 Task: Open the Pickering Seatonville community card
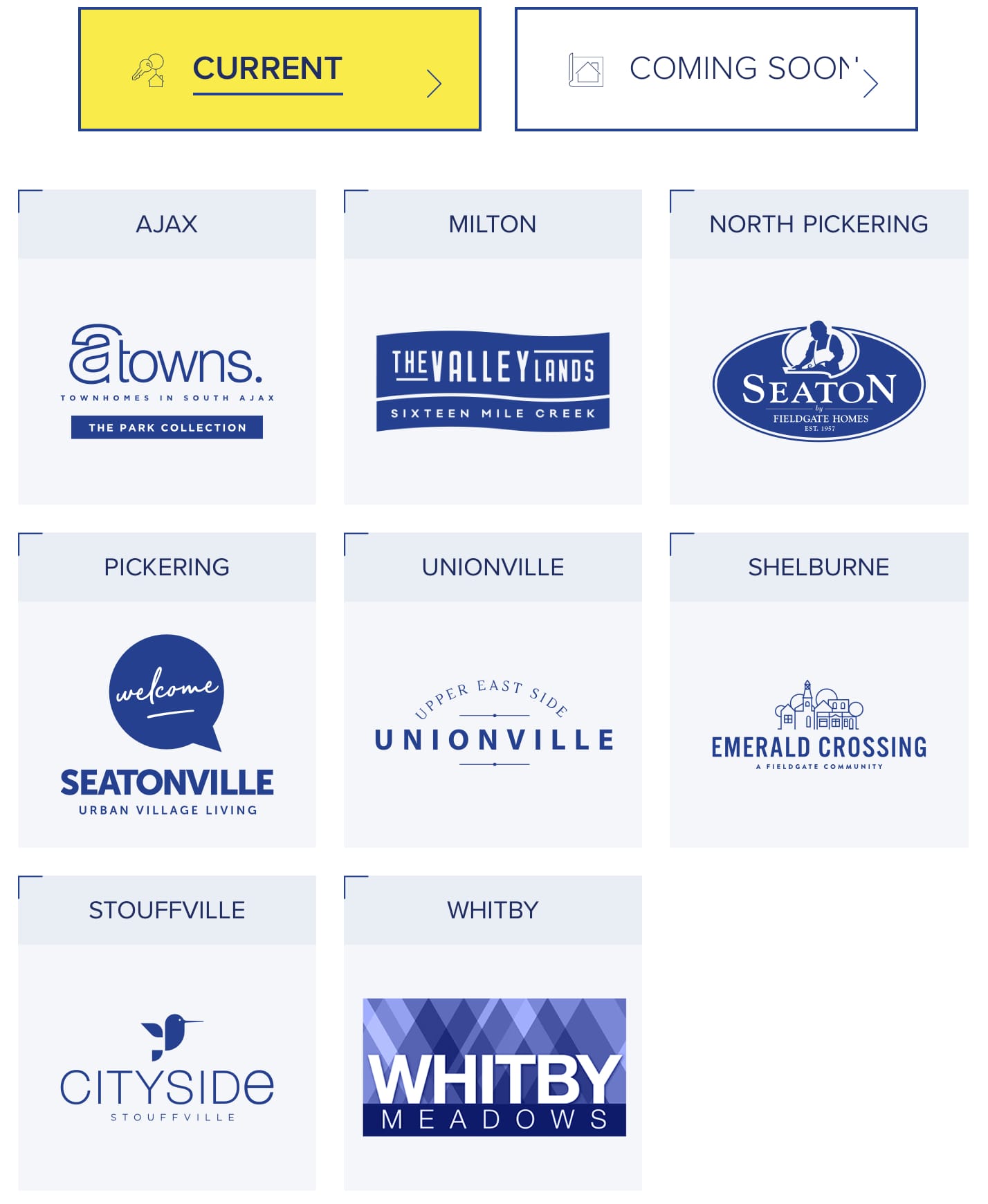pos(167,723)
